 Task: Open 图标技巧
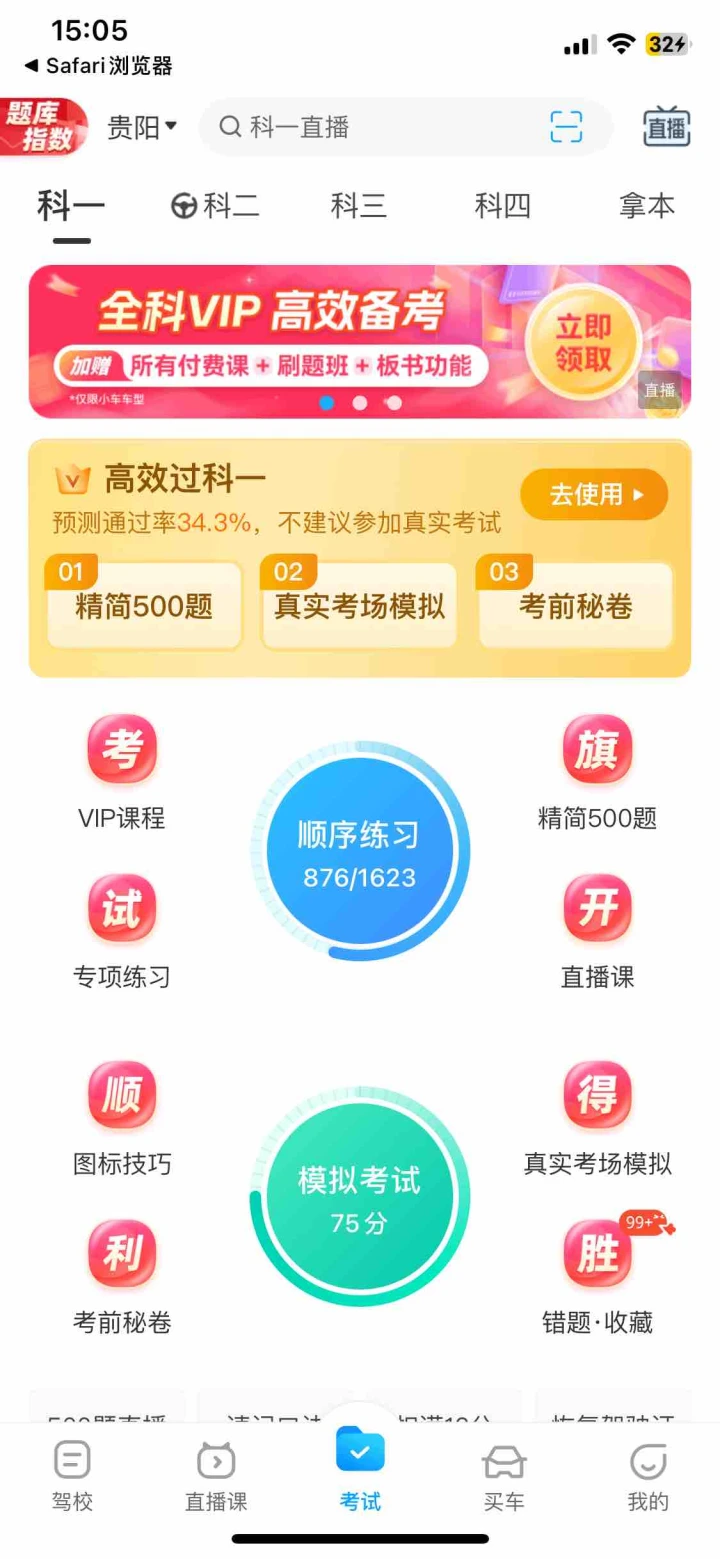pos(122,1118)
